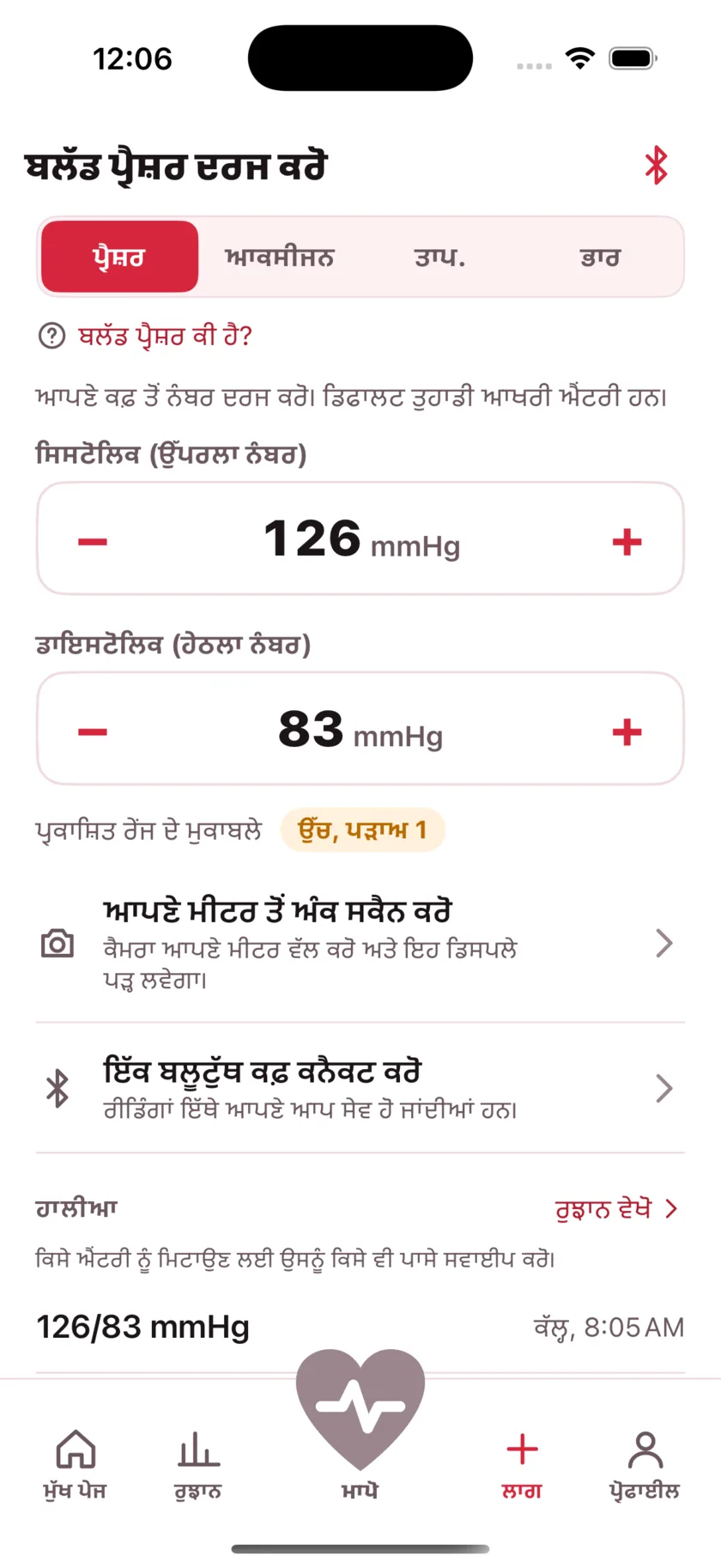The height and width of the screenshot is (1568, 721).
Task: Increase the diastolic value with plus
Action: (x=627, y=732)
